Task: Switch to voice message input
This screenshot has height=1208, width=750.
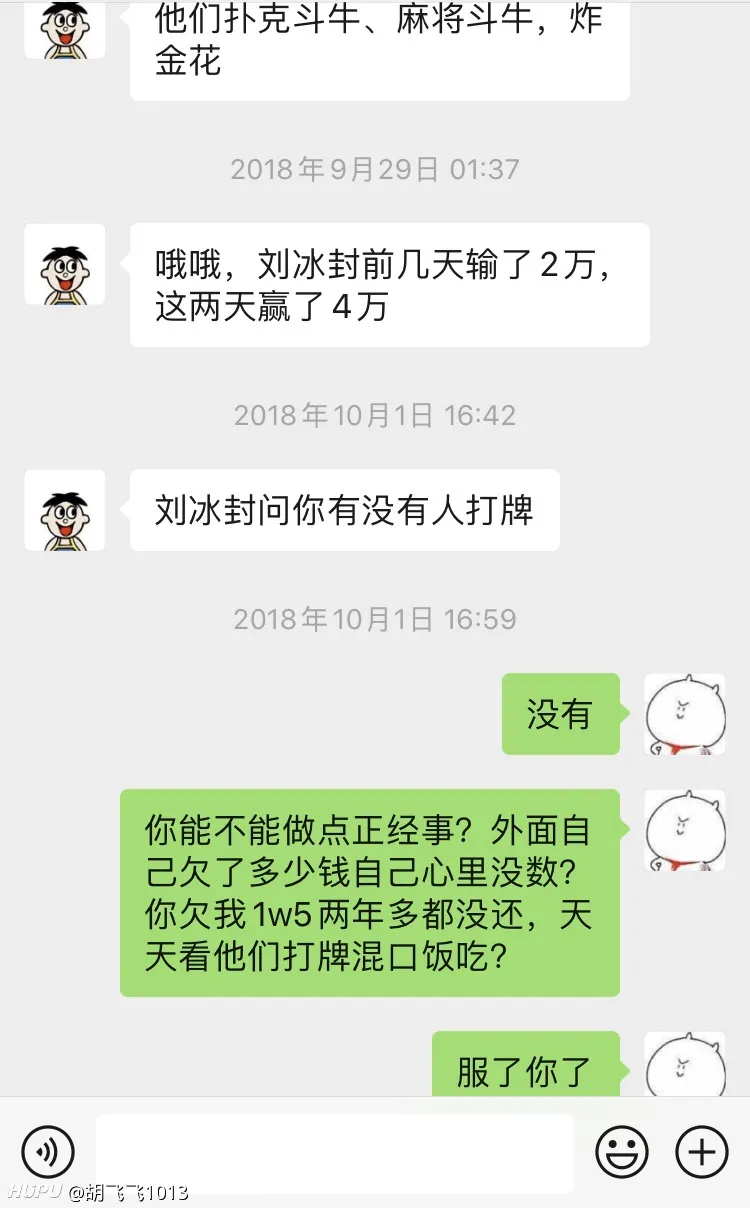Action: tap(47, 1152)
